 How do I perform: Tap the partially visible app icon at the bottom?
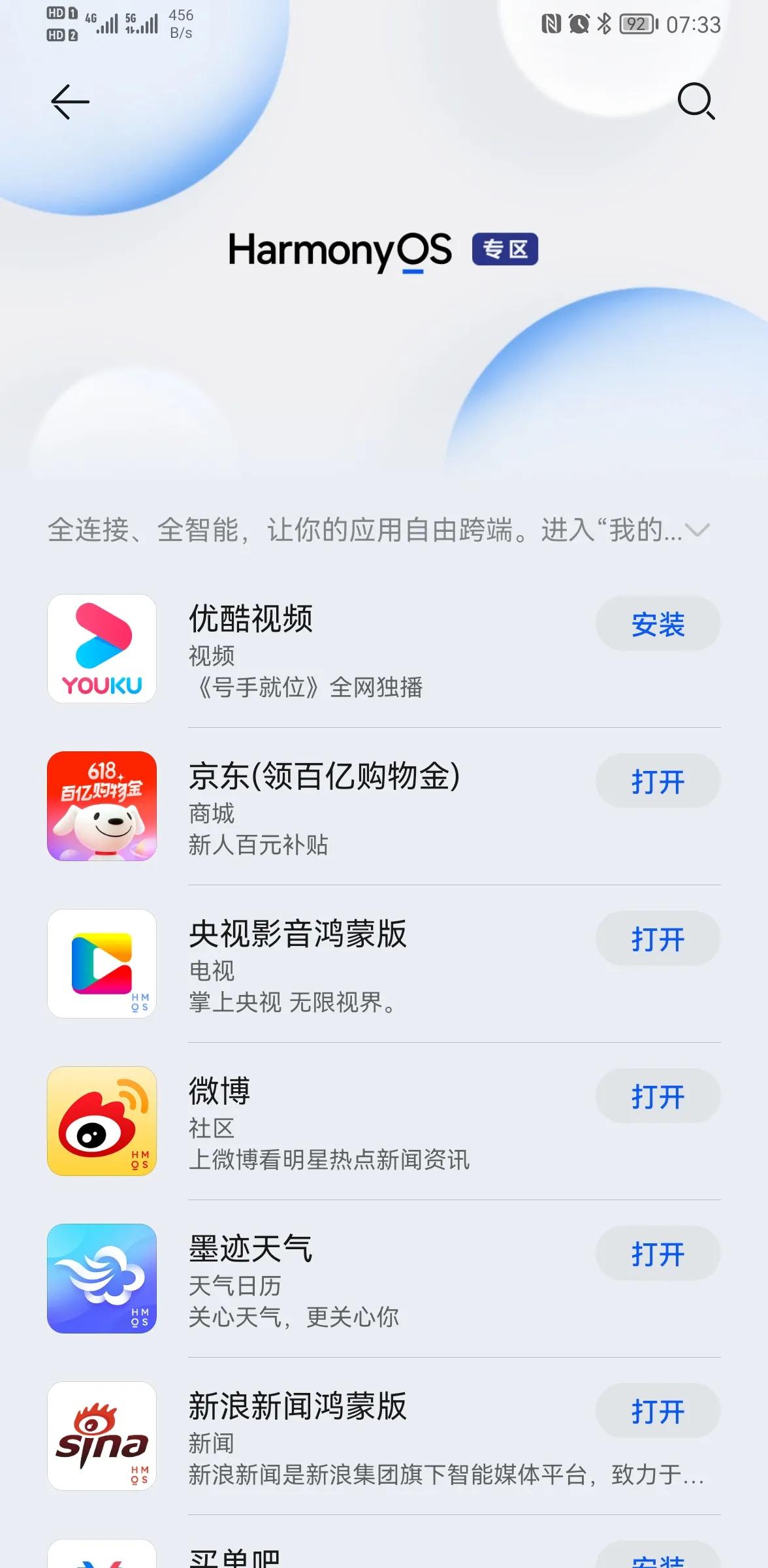point(102,1555)
